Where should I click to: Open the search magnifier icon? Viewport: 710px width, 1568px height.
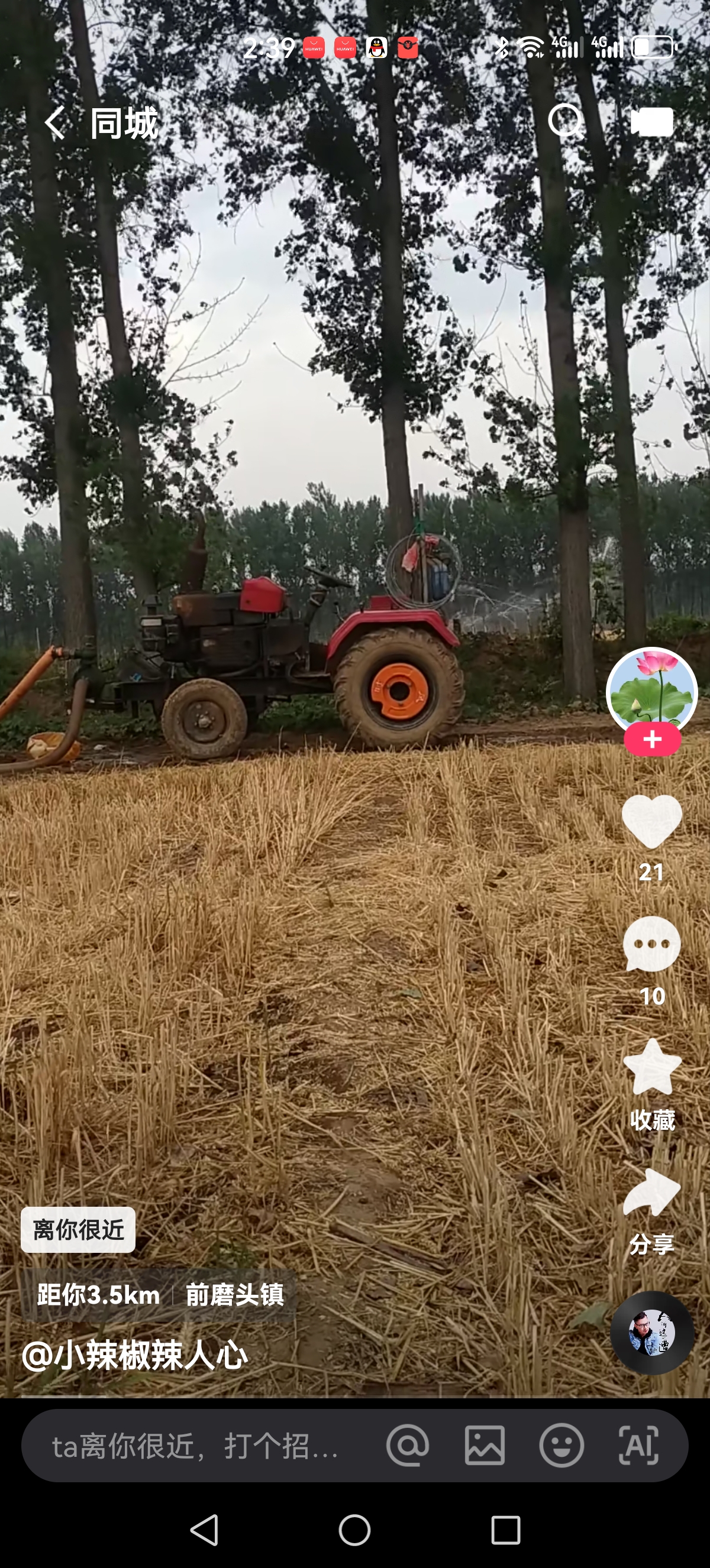pyautogui.click(x=565, y=121)
